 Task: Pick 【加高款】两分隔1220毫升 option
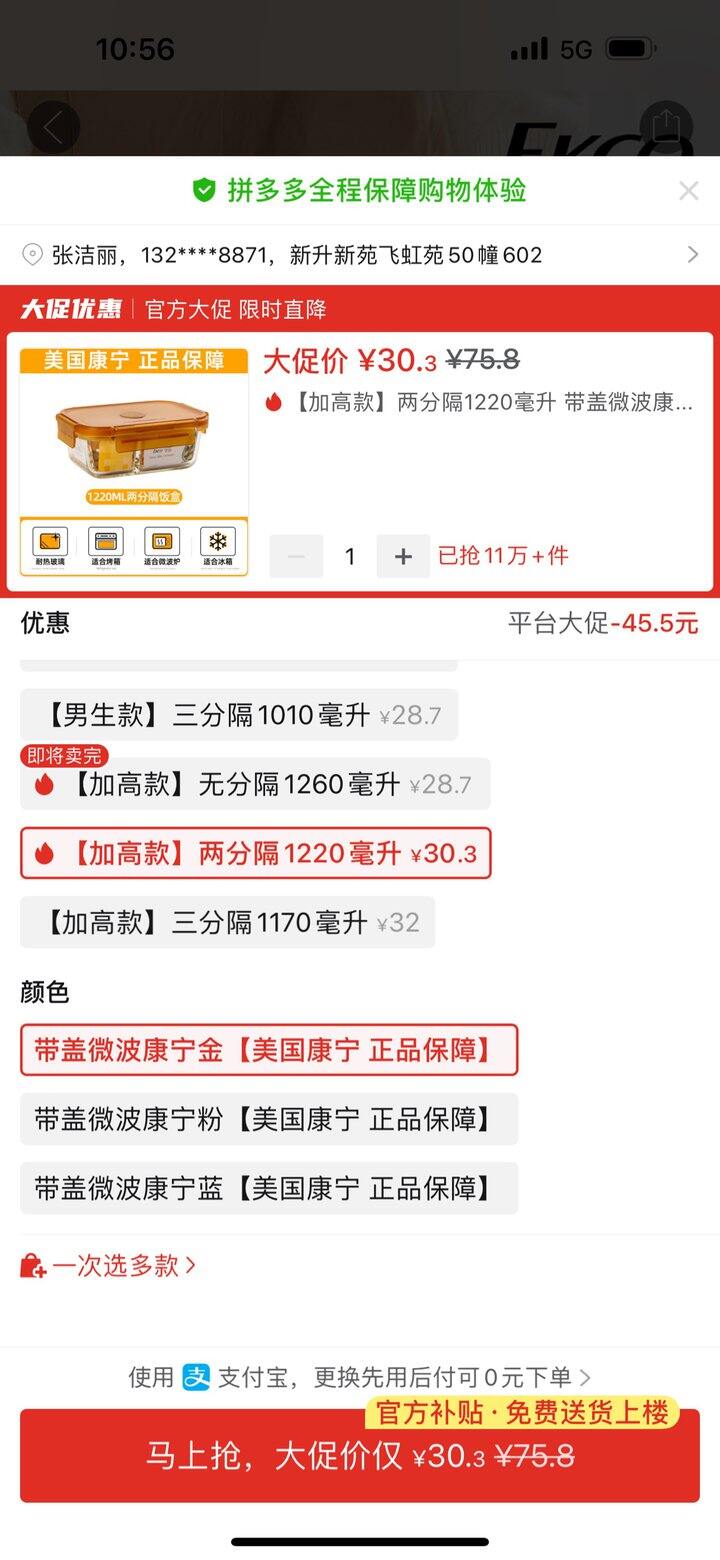(255, 853)
